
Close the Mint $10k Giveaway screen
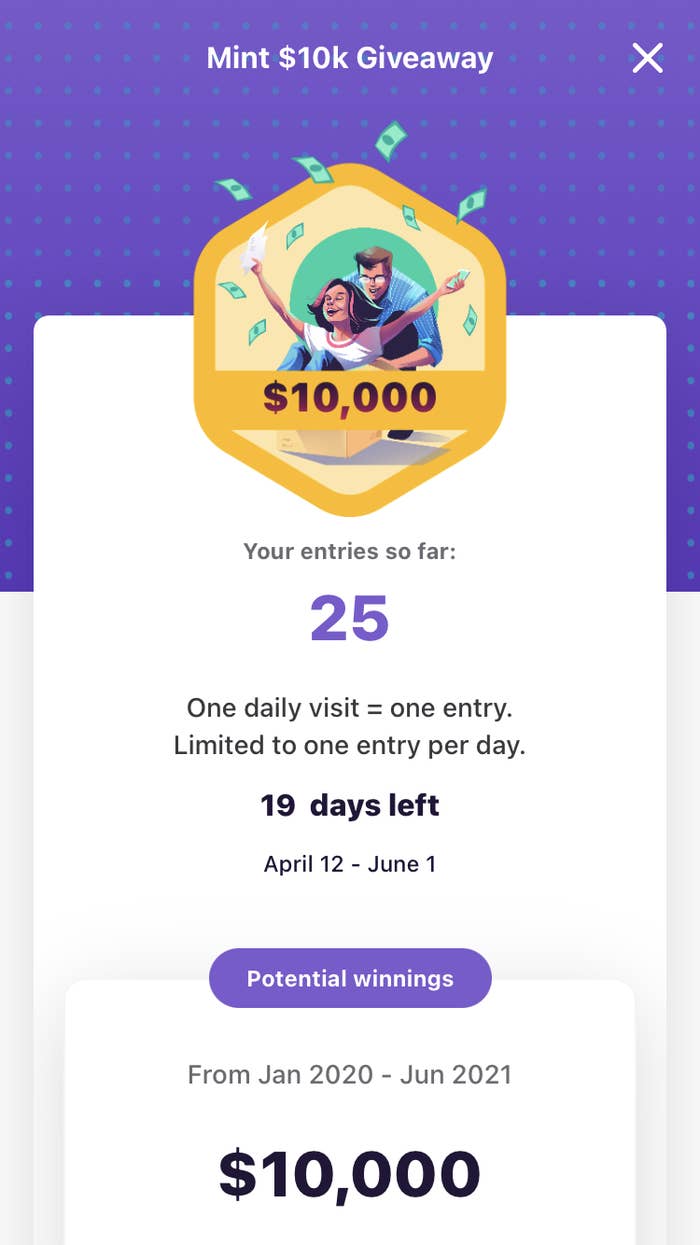pos(647,58)
